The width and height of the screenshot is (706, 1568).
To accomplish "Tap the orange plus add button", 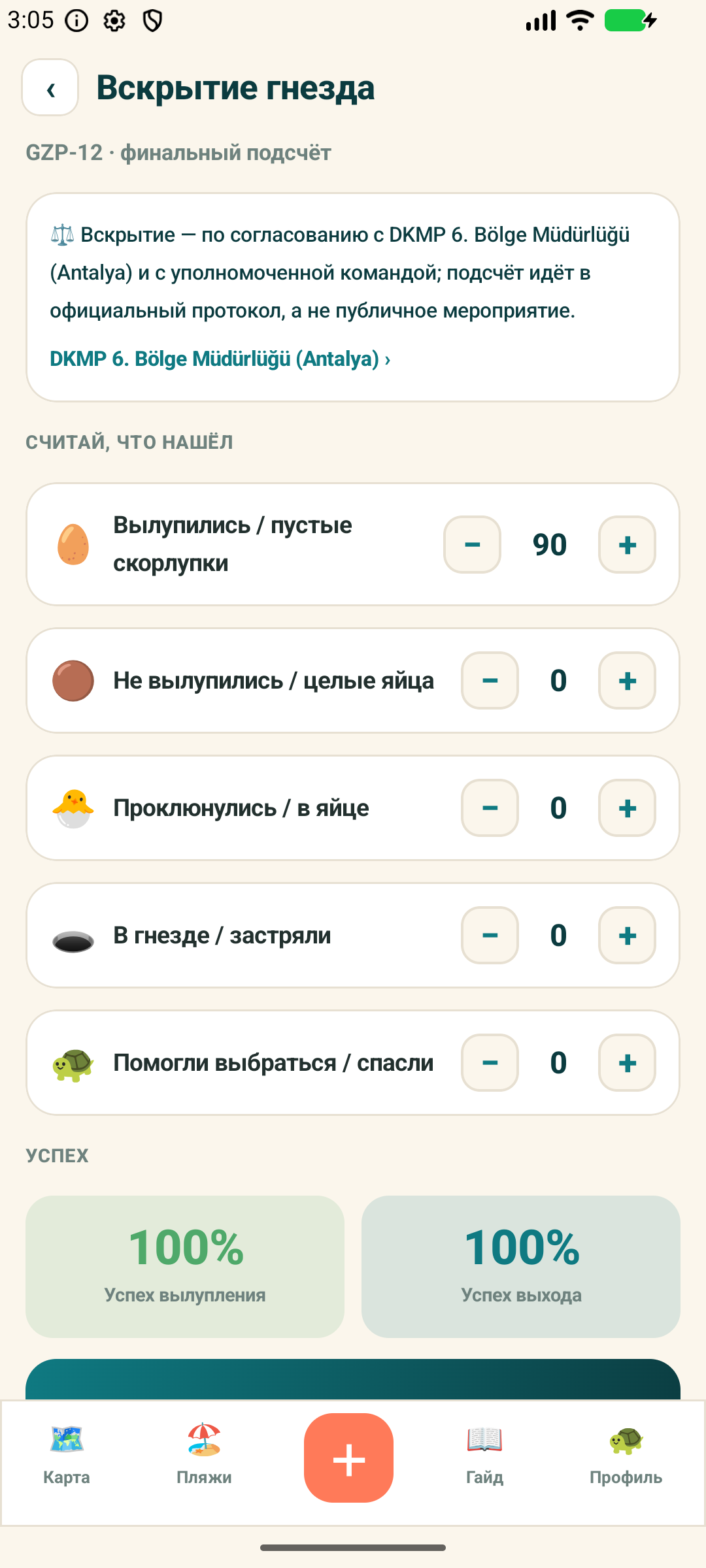I will tap(348, 1458).
